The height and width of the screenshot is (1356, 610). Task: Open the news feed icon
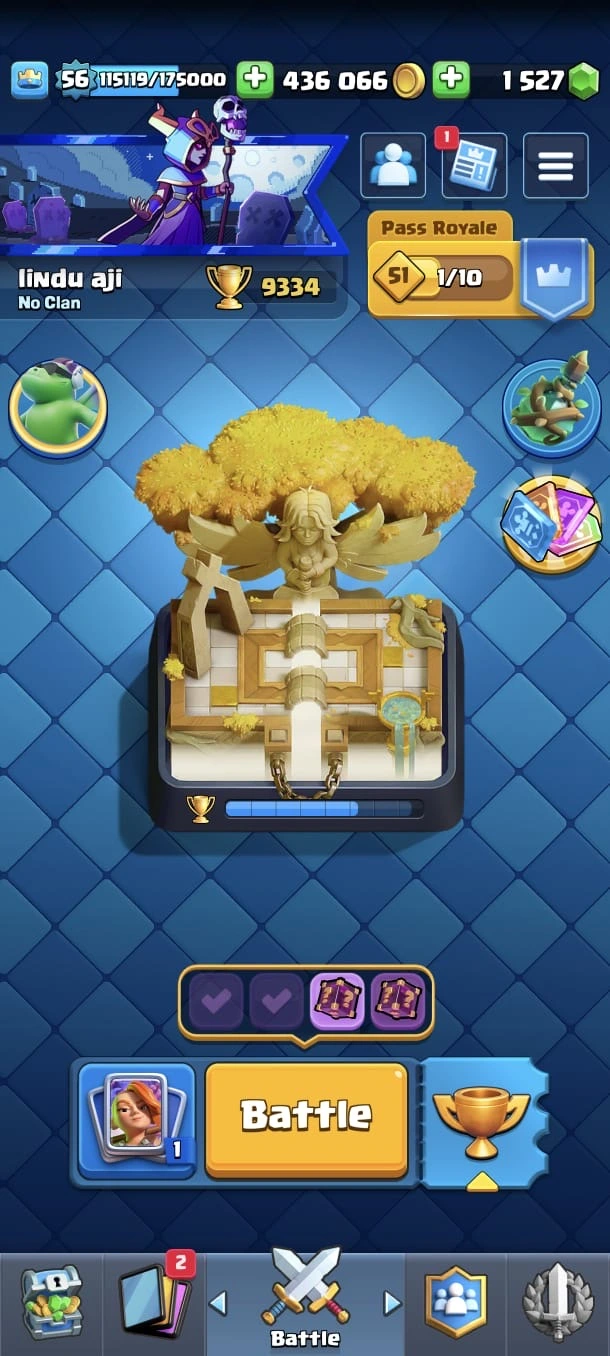tap(474, 166)
